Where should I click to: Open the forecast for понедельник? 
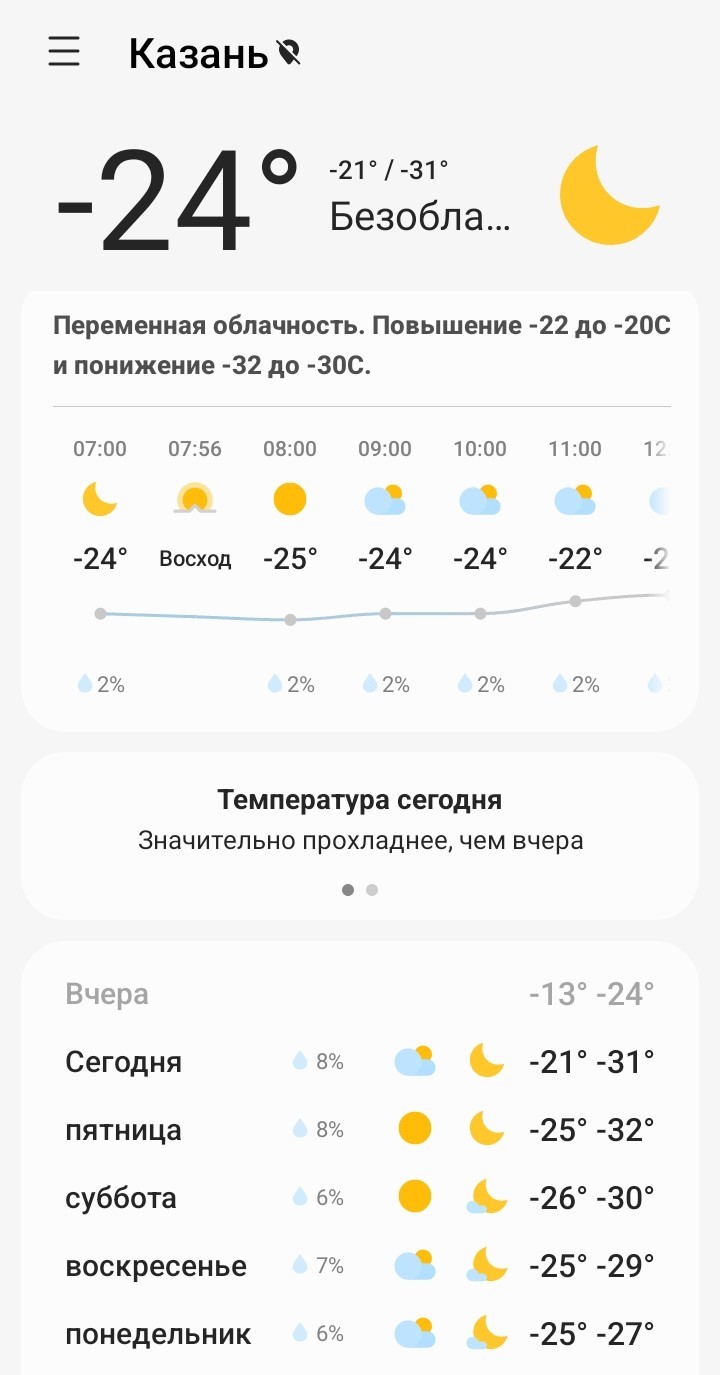point(360,1333)
